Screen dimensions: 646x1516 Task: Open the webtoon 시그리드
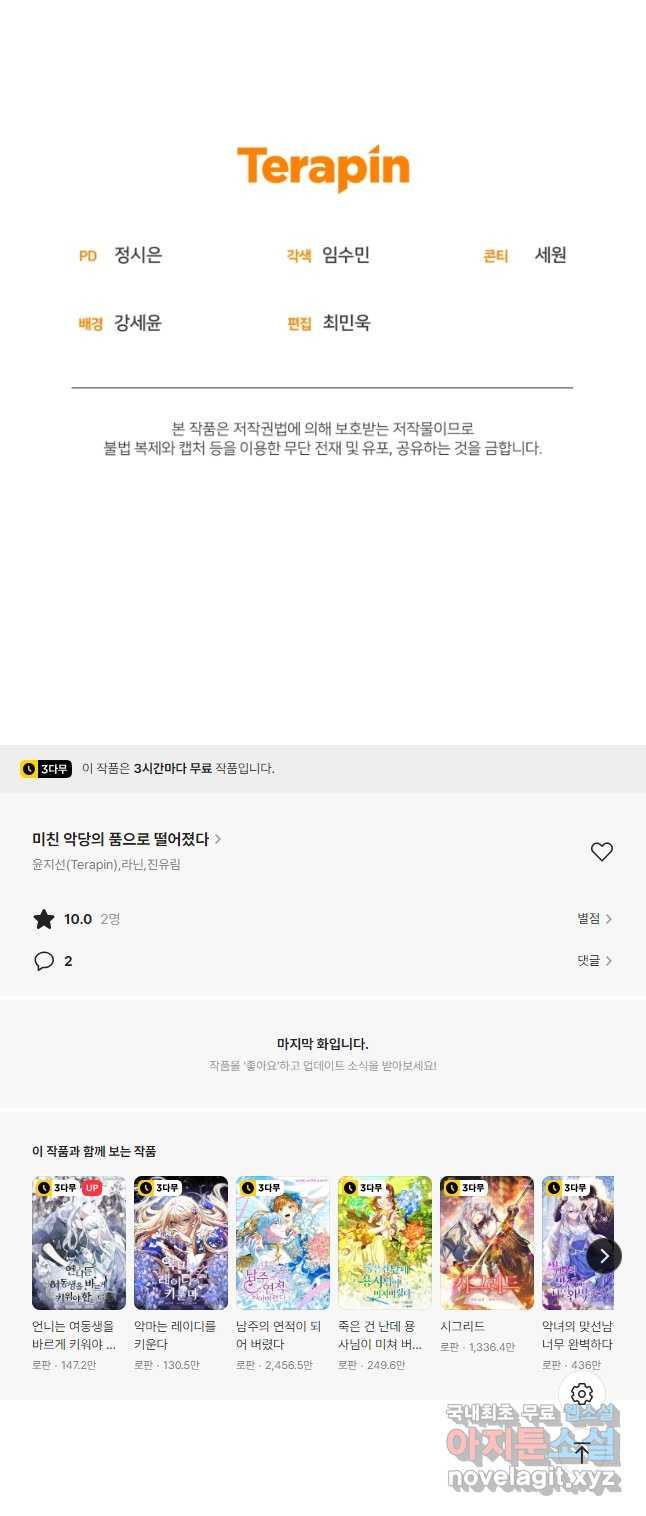(x=487, y=1243)
